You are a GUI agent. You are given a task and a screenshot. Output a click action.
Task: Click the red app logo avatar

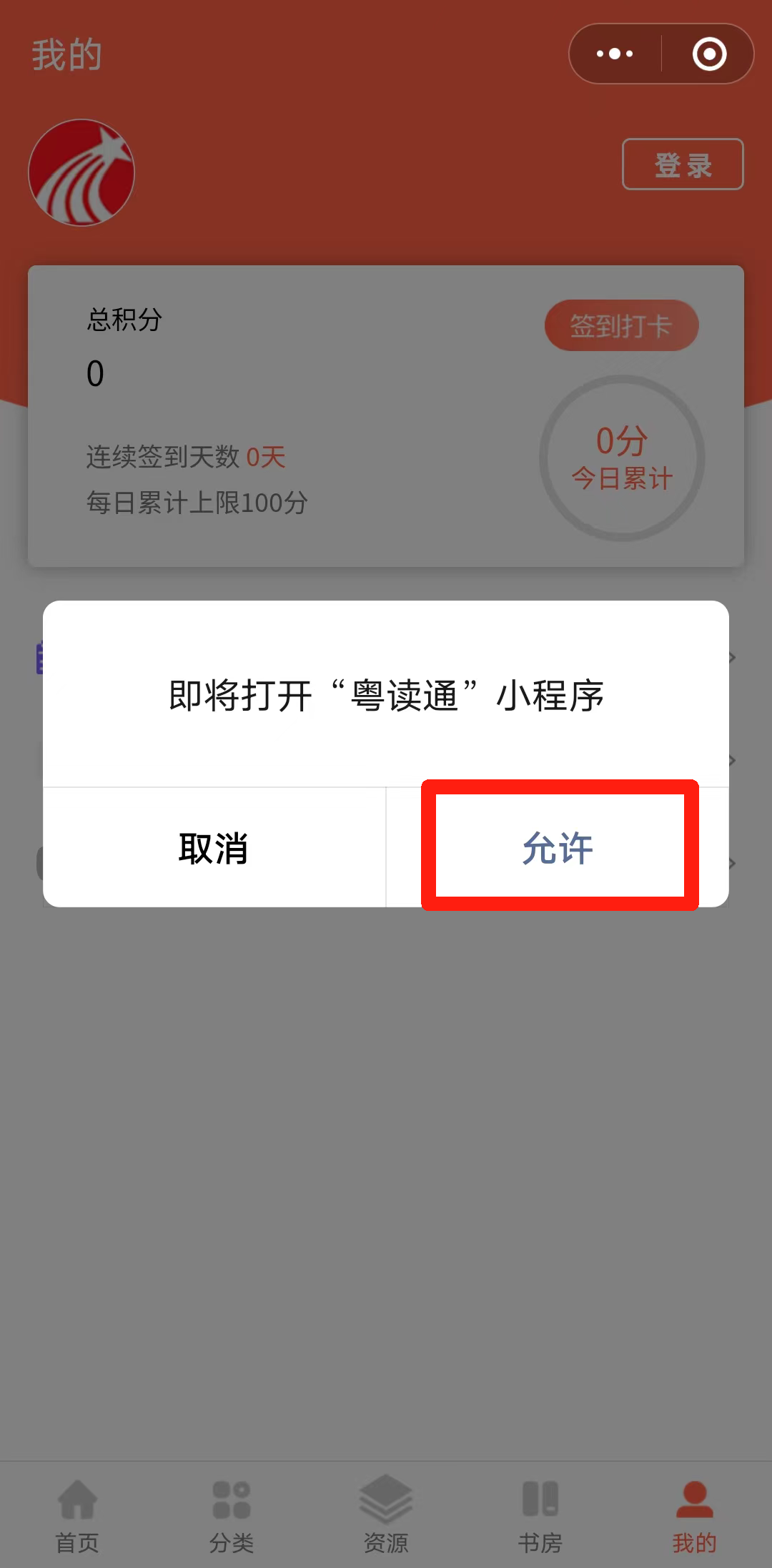pos(81,172)
